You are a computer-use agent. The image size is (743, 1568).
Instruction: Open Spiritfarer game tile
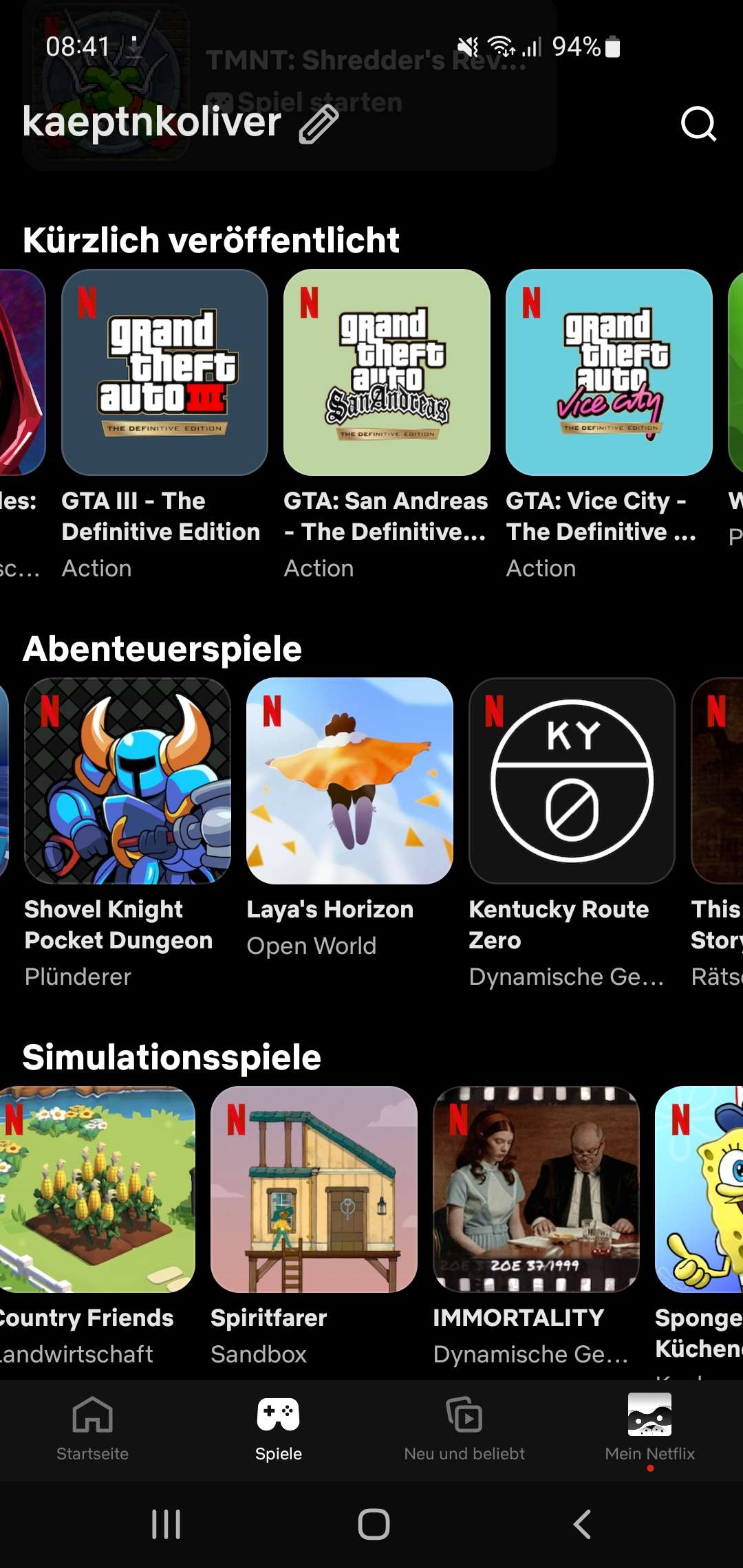[314, 1189]
